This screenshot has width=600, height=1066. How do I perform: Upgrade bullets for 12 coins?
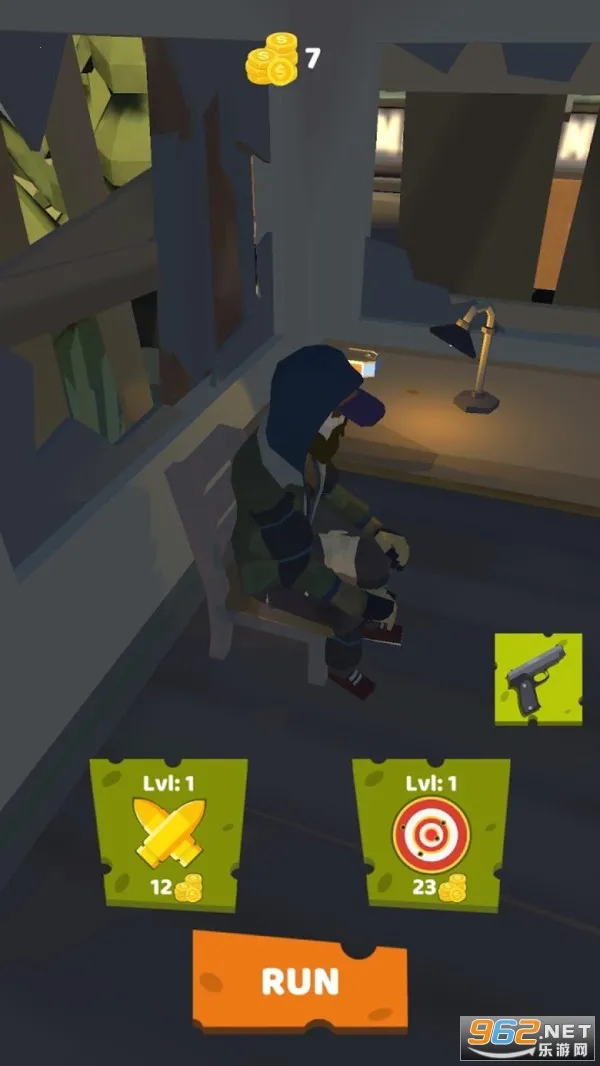tap(167, 835)
